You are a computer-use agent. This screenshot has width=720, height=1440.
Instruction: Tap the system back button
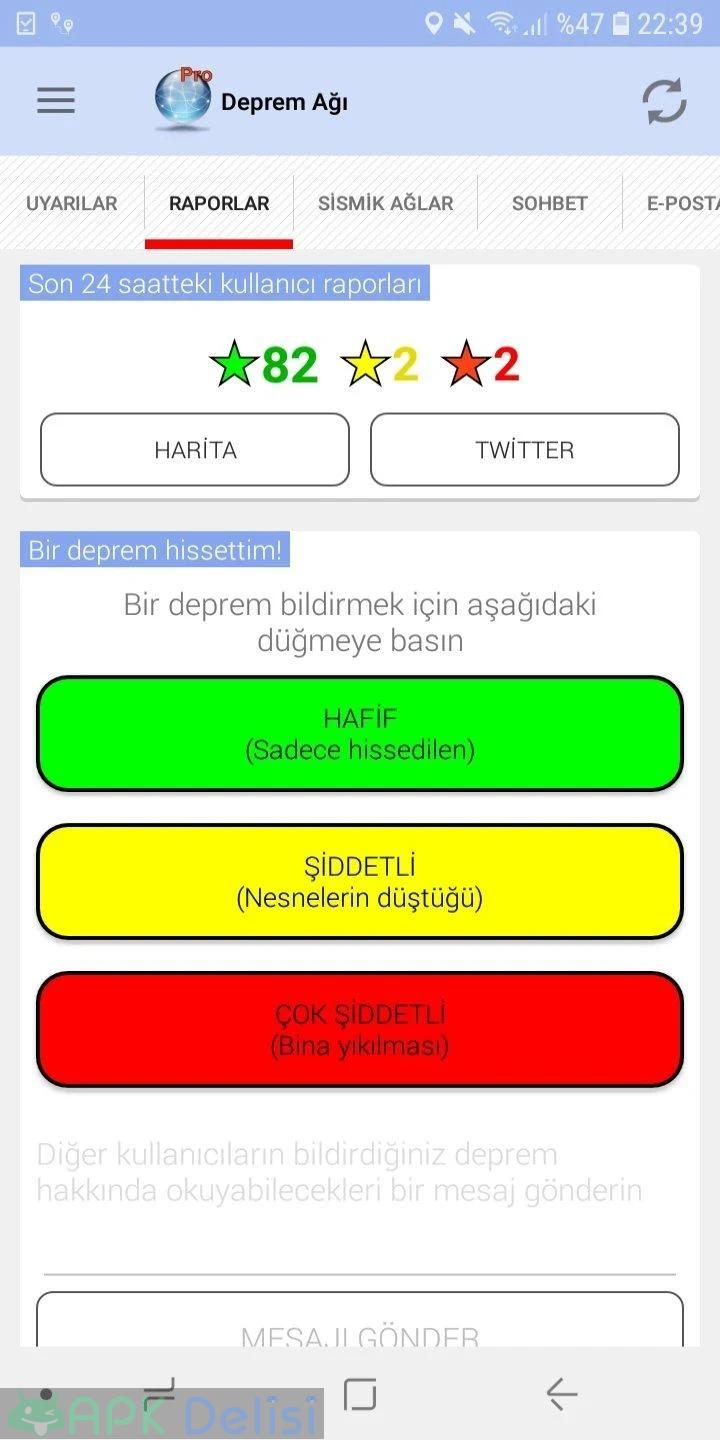tap(561, 1393)
